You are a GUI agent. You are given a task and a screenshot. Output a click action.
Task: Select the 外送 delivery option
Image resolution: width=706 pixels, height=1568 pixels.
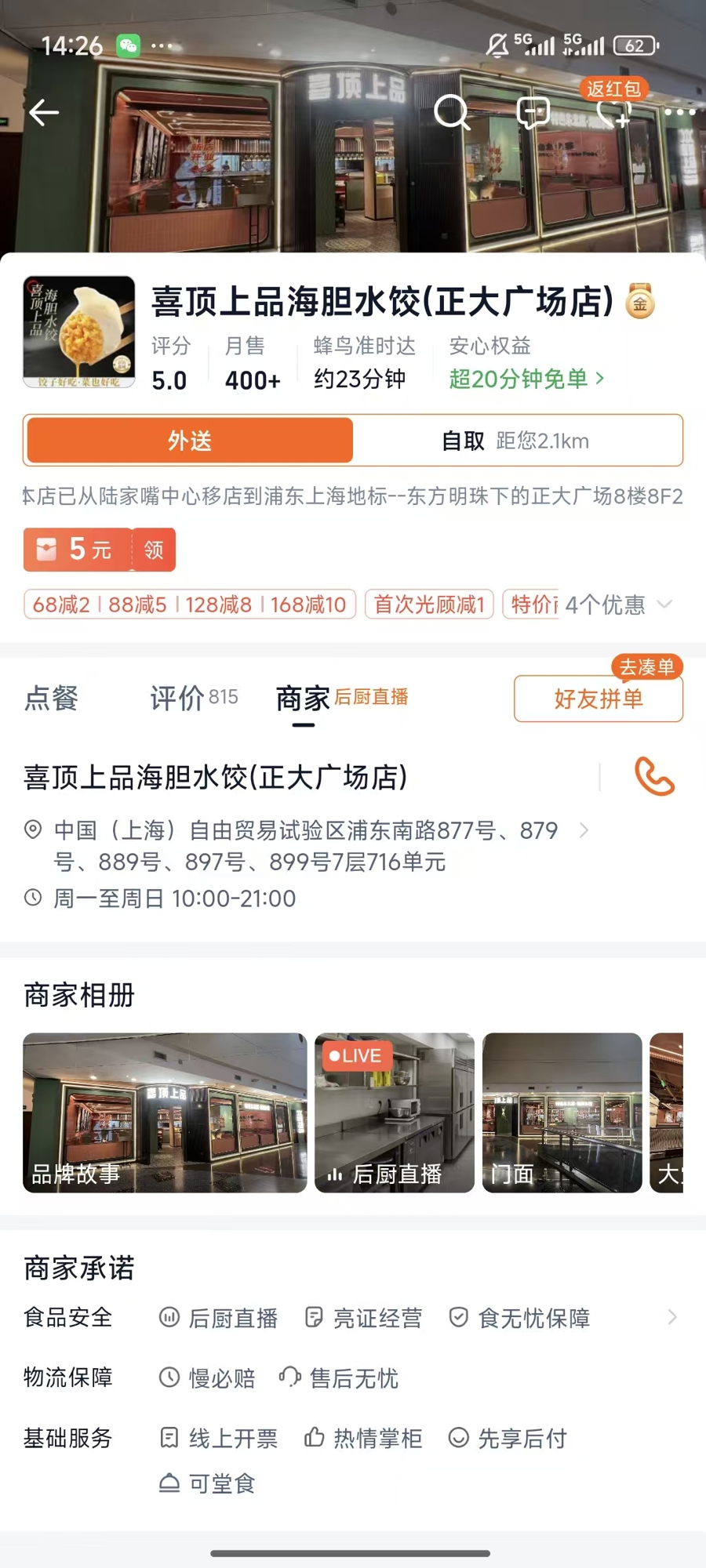[x=189, y=441]
